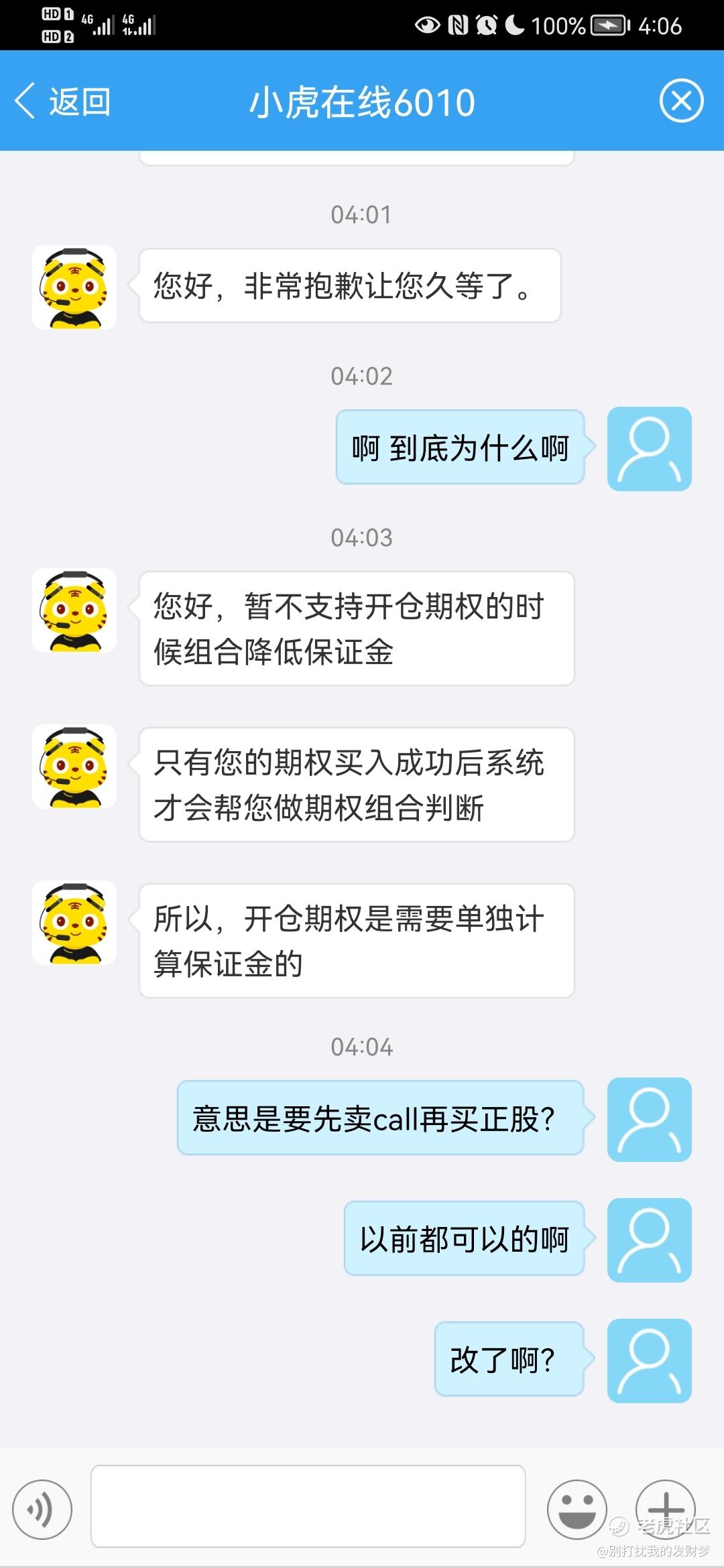Screen dimensions: 724x1568
Task: Focus the message text field
Action: point(308,1506)
